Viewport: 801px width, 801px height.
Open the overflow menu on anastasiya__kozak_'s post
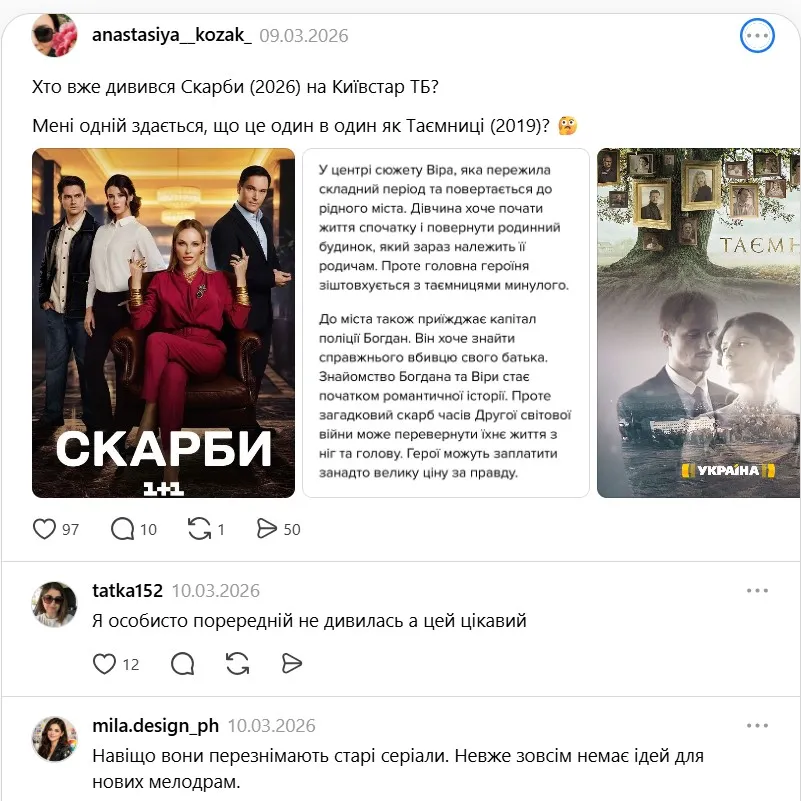(x=758, y=36)
